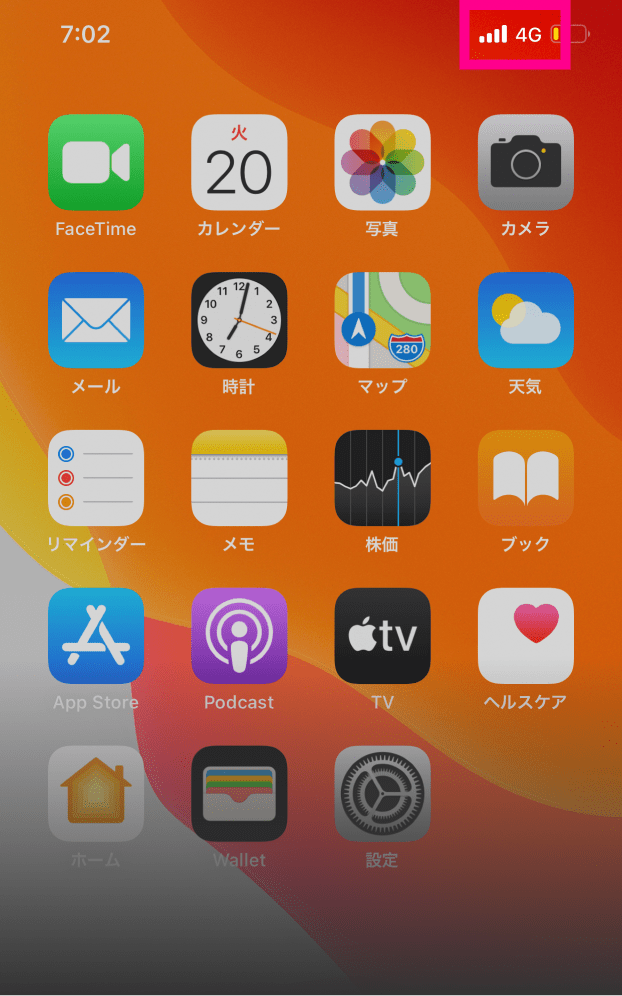Viewport: 622px width, 996px height.
Task: Open the Apple TV app
Action: 382,636
